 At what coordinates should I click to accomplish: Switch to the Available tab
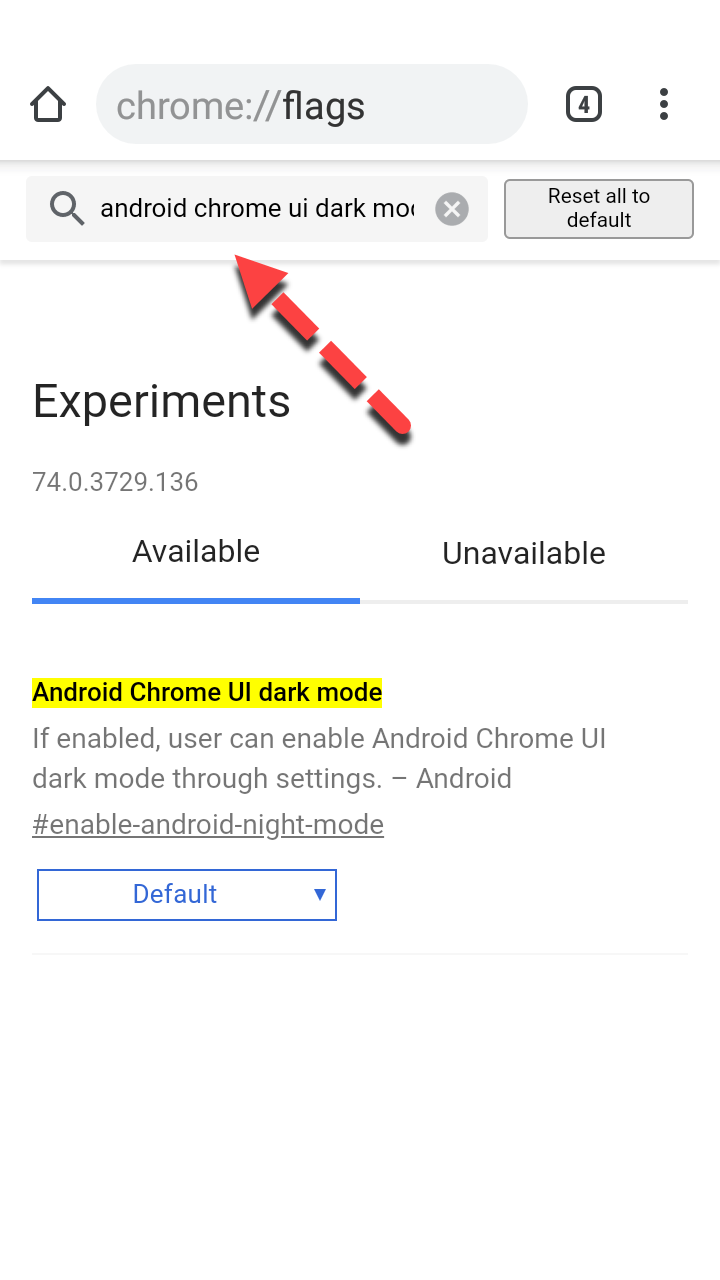pyautogui.click(x=196, y=552)
